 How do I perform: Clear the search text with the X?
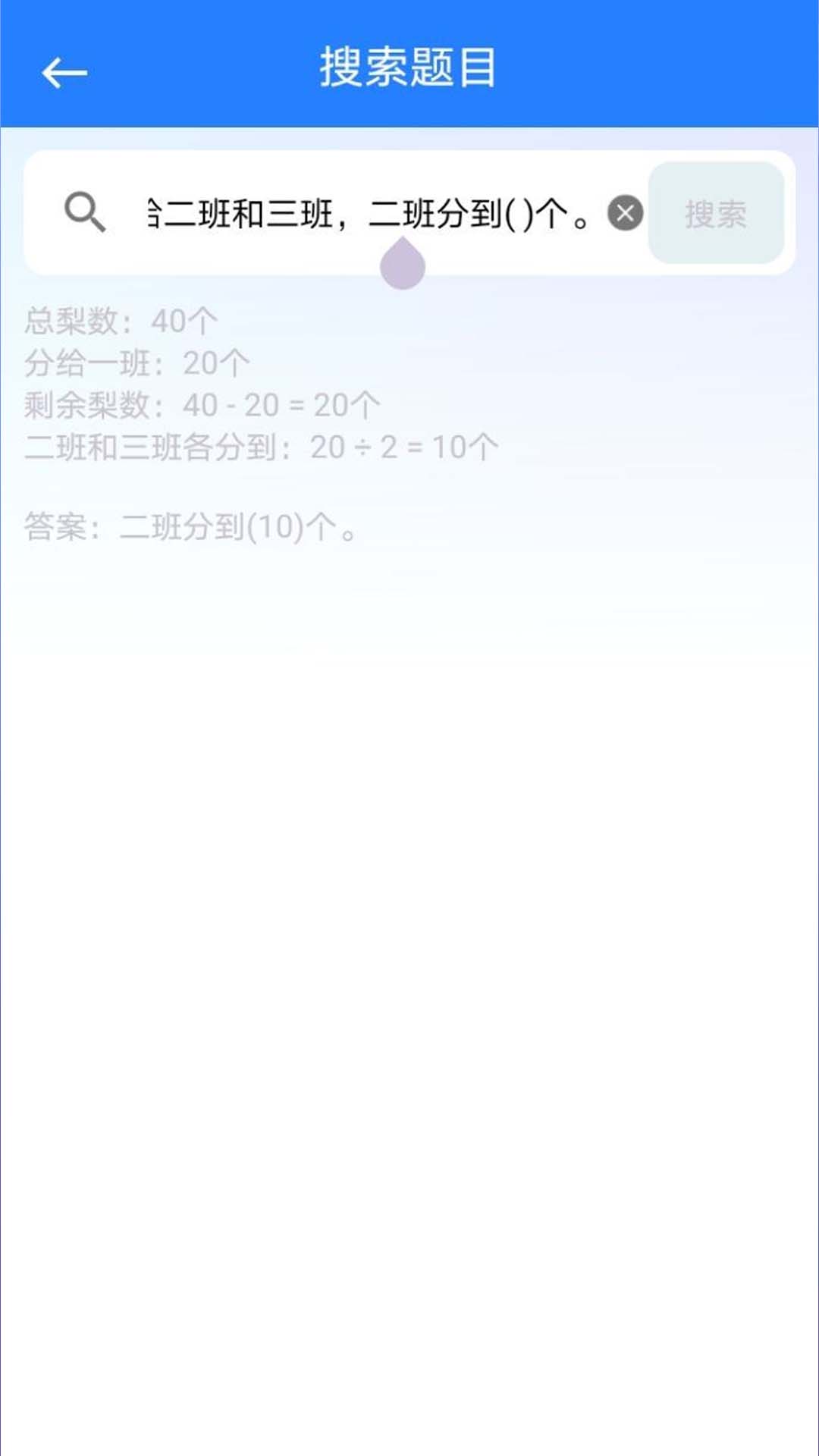625,214
